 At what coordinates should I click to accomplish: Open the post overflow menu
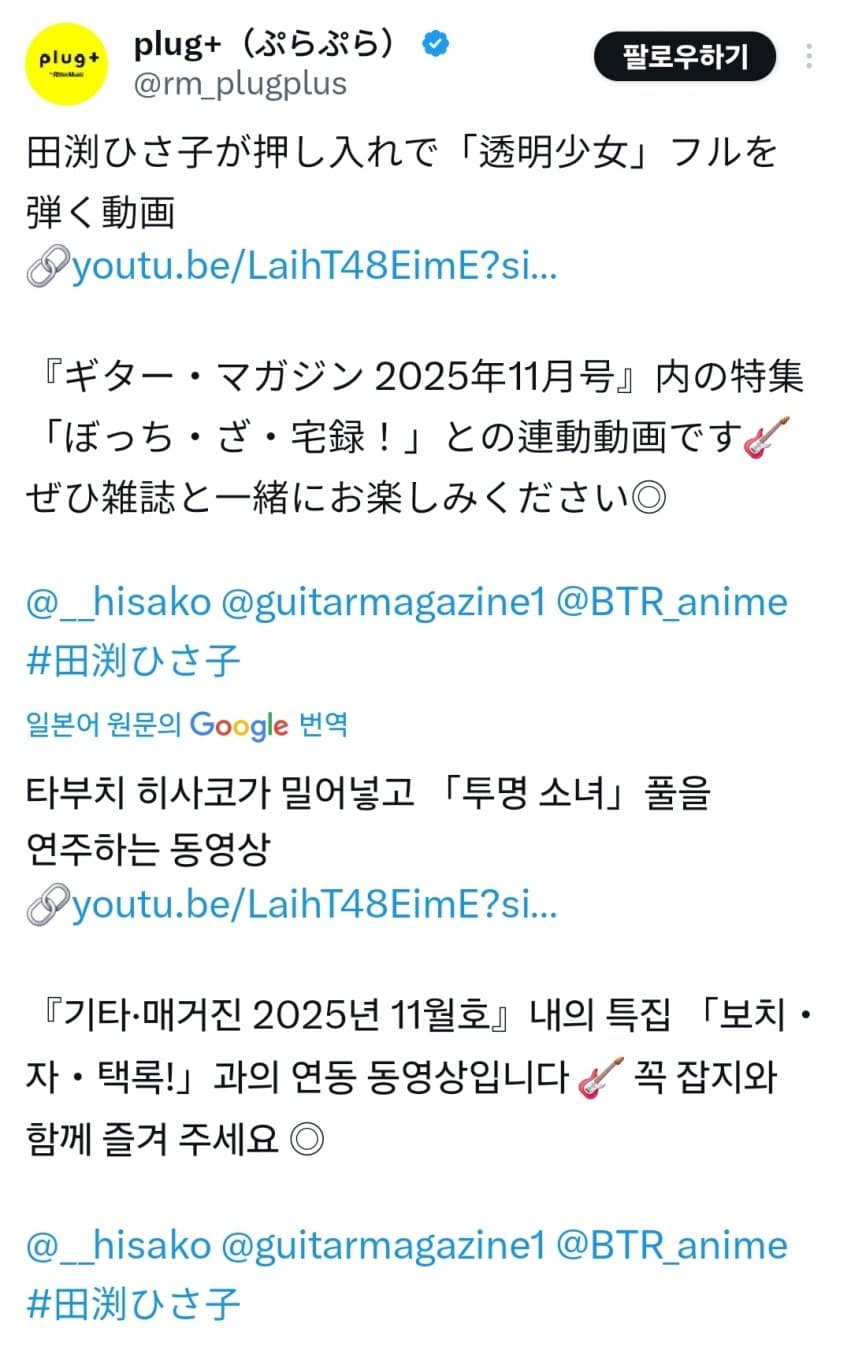(x=809, y=57)
